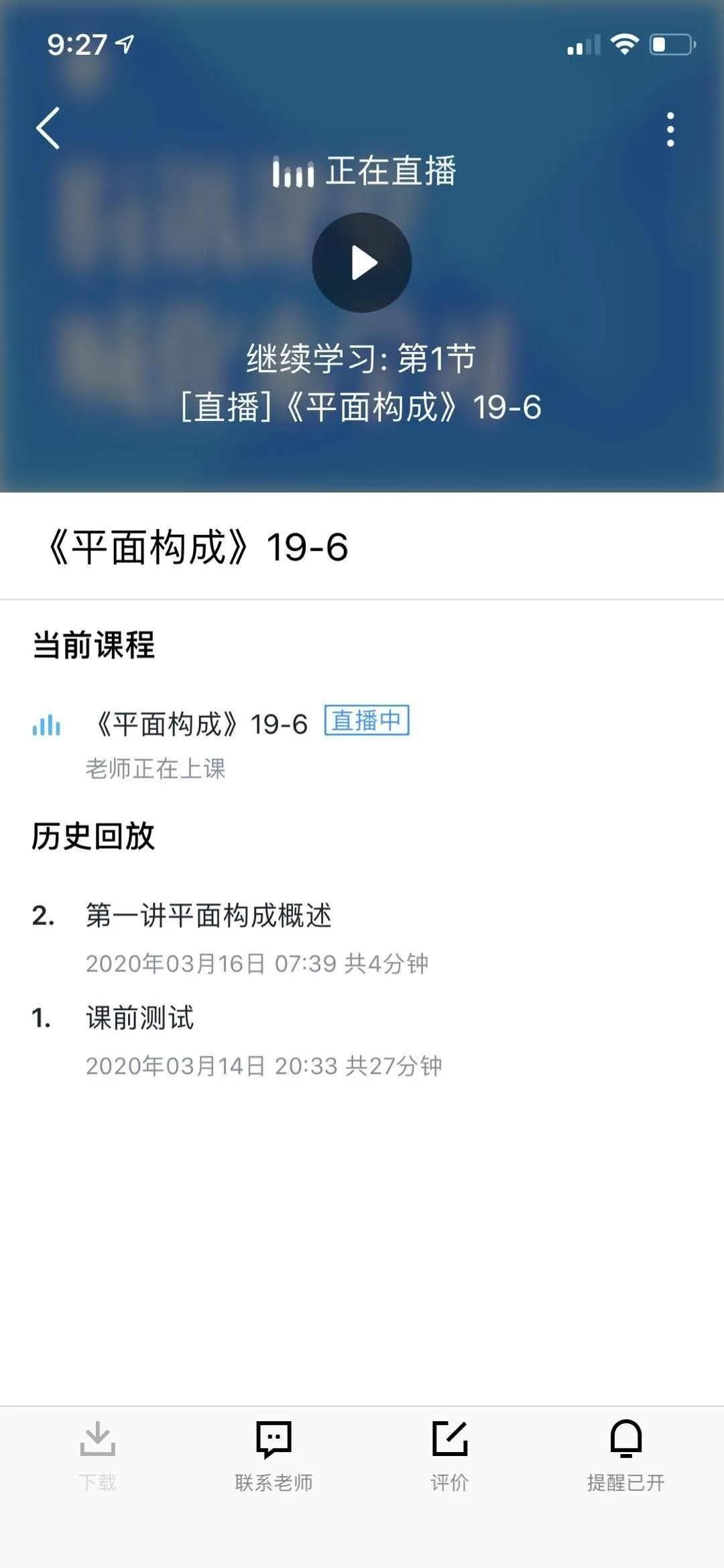Open replay 课前测试

[x=140, y=1018]
